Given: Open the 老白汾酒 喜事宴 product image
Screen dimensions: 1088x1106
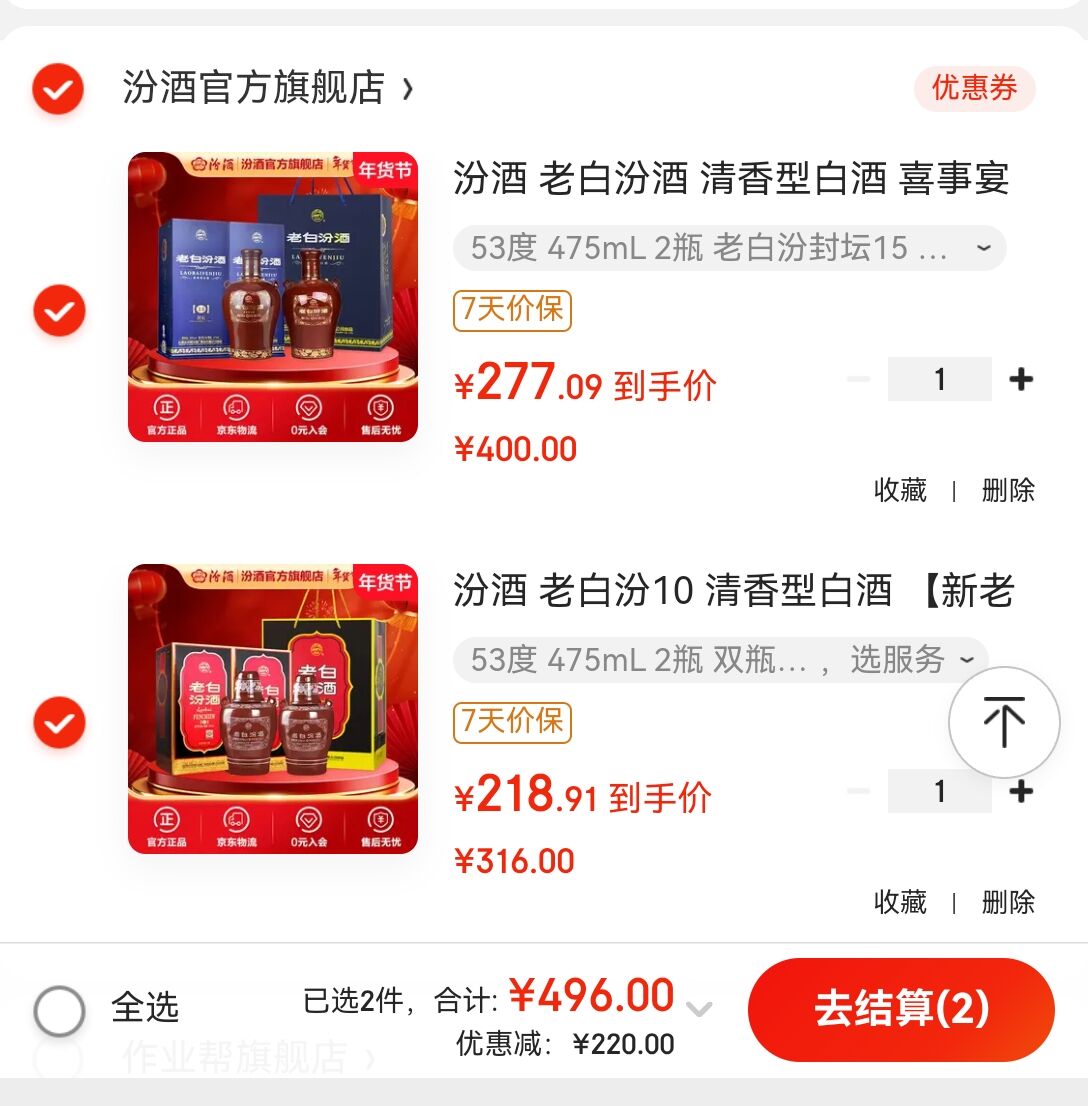Looking at the screenshot, I should click(x=273, y=297).
